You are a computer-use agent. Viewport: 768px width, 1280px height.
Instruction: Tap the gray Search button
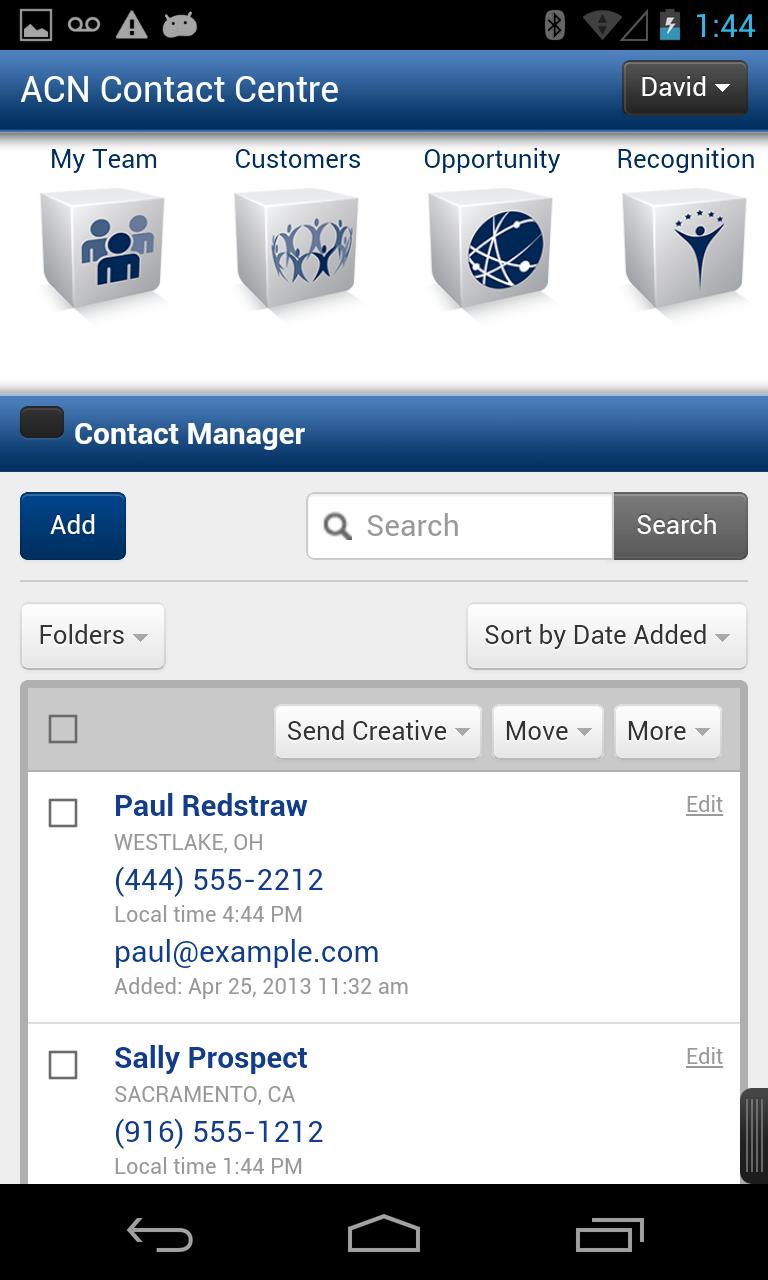[x=679, y=526]
